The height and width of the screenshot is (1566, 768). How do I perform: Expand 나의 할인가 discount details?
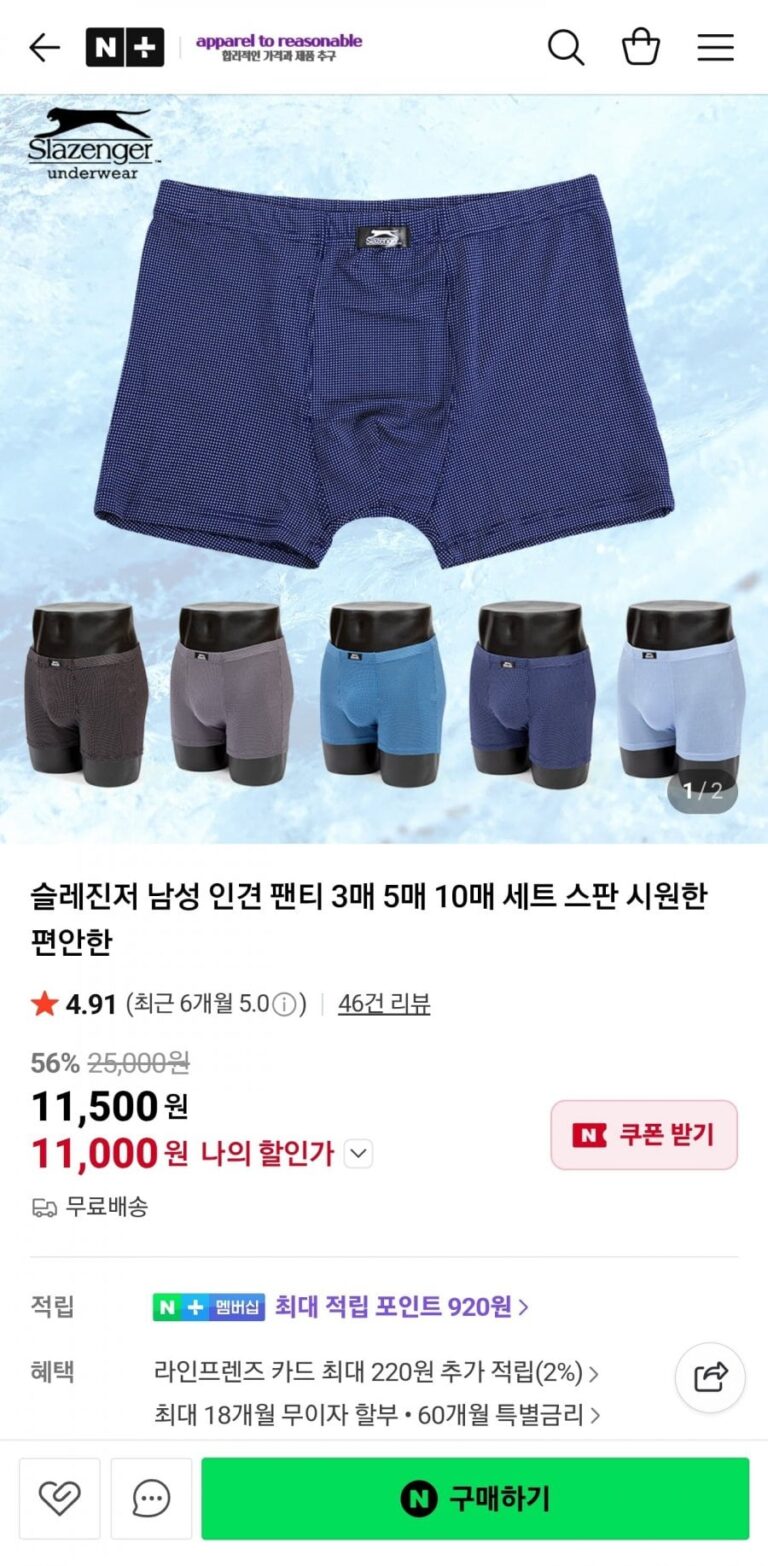pos(358,1154)
